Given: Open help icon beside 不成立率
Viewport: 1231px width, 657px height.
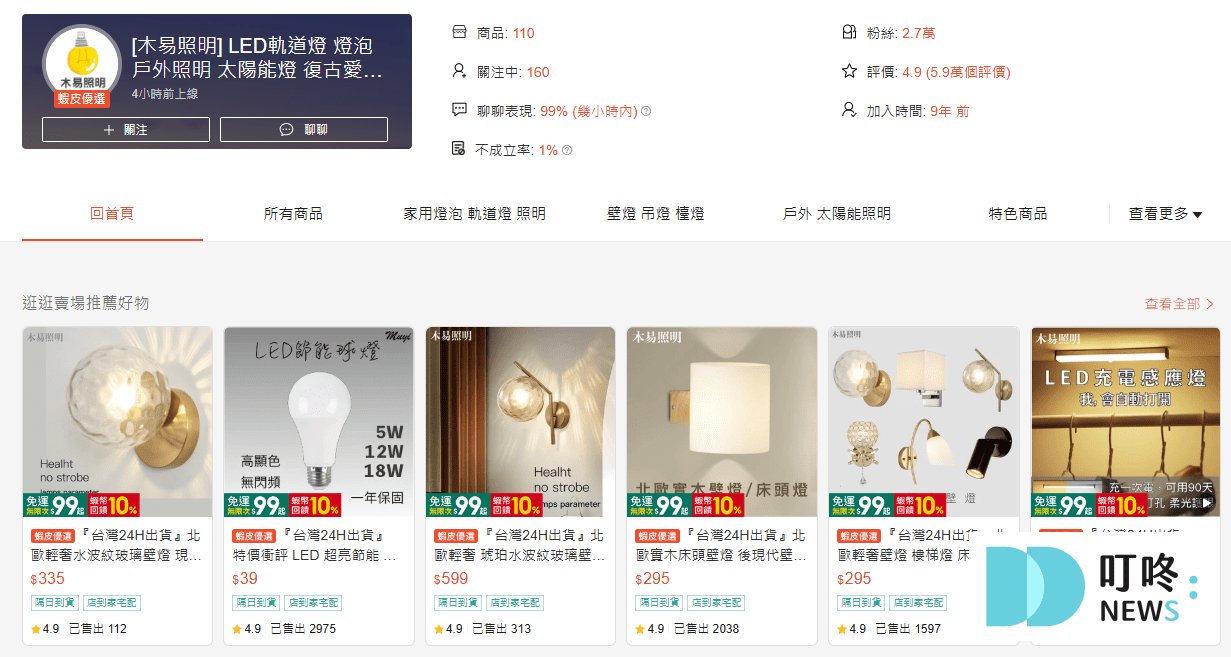Looking at the screenshot, I should (x=567, y=150).
